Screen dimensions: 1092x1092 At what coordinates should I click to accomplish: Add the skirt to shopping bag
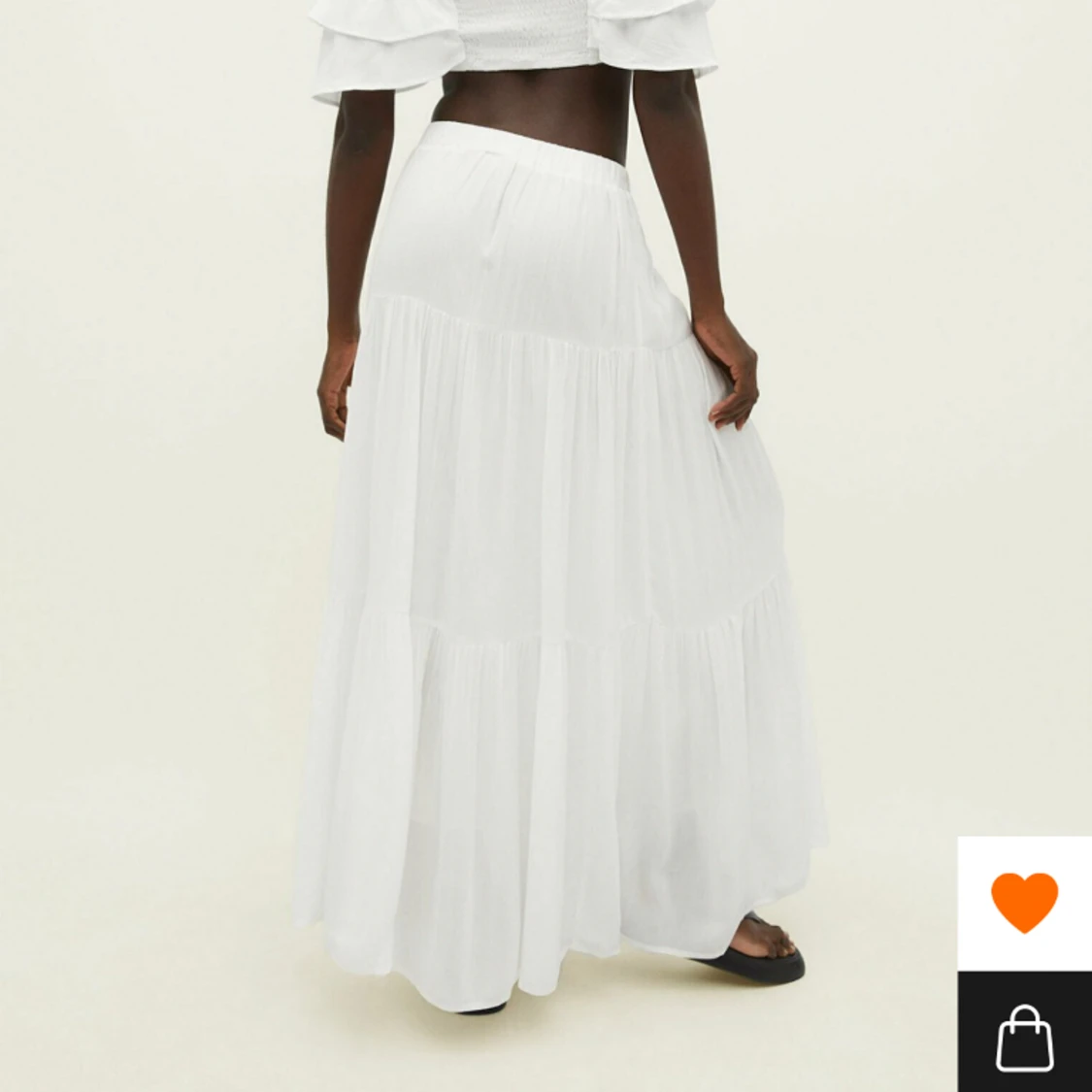[x=1024, y=1035]
